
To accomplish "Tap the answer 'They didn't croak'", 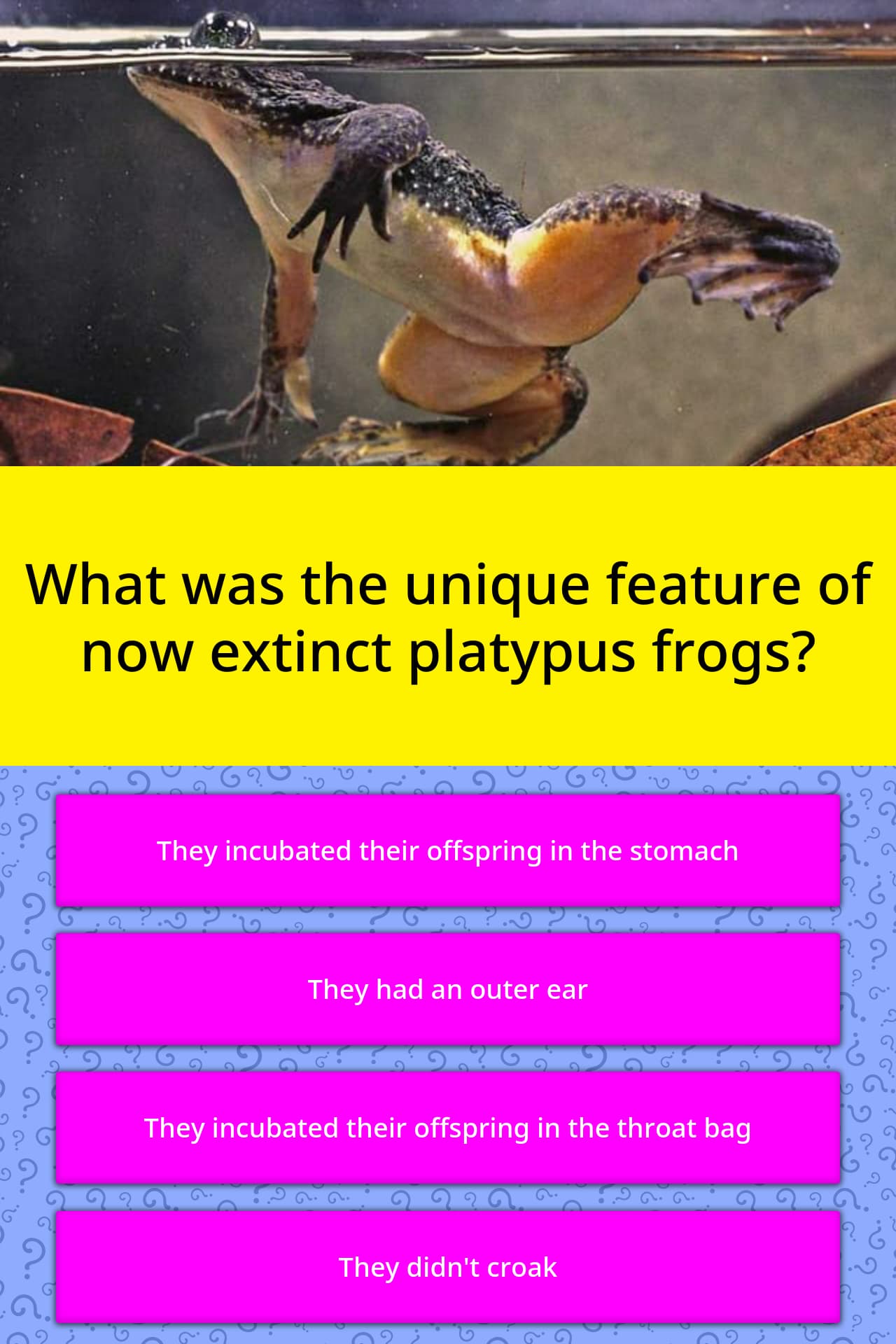I will 448,1267.
